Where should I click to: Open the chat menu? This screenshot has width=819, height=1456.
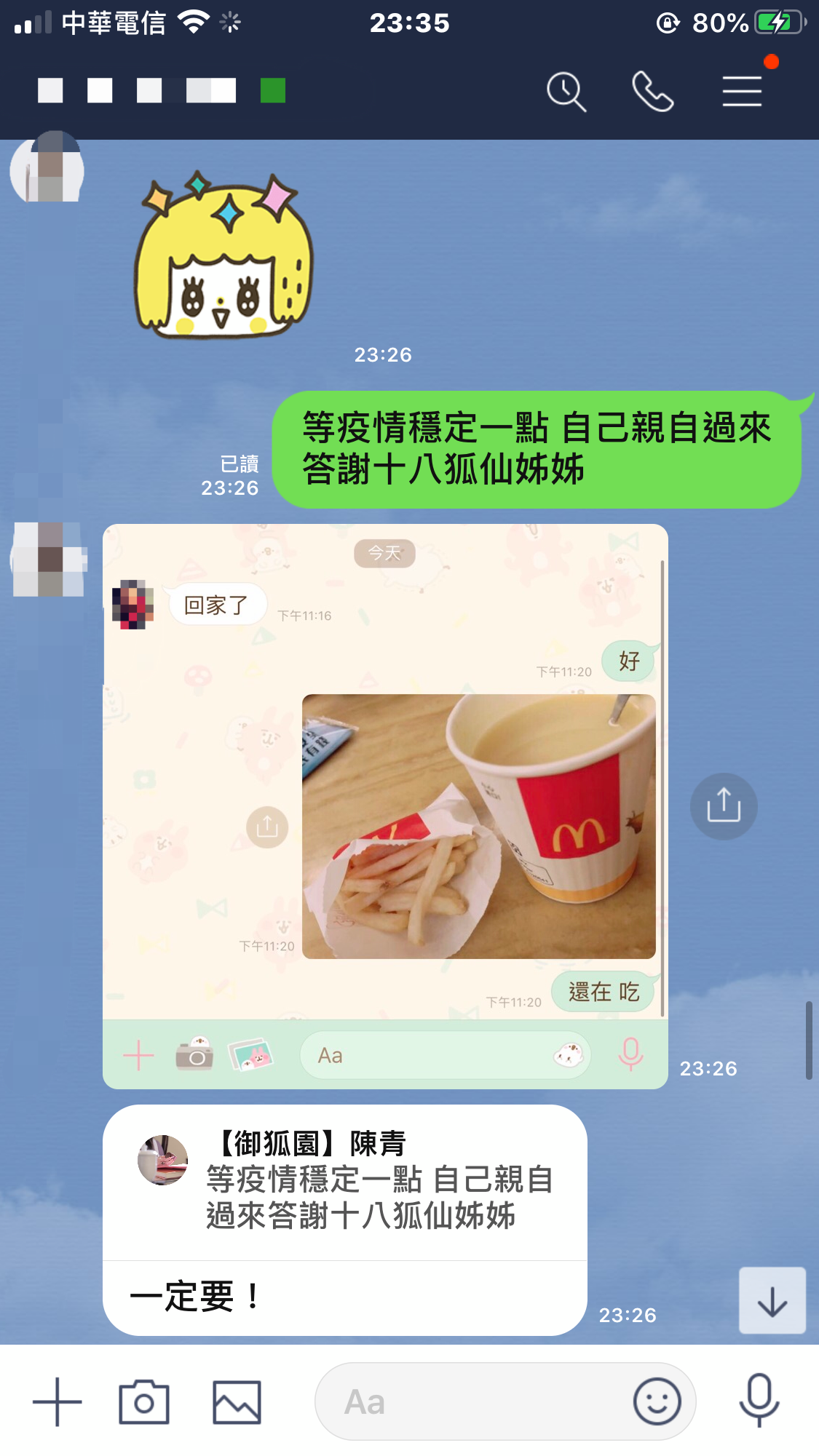click(742, 92)
